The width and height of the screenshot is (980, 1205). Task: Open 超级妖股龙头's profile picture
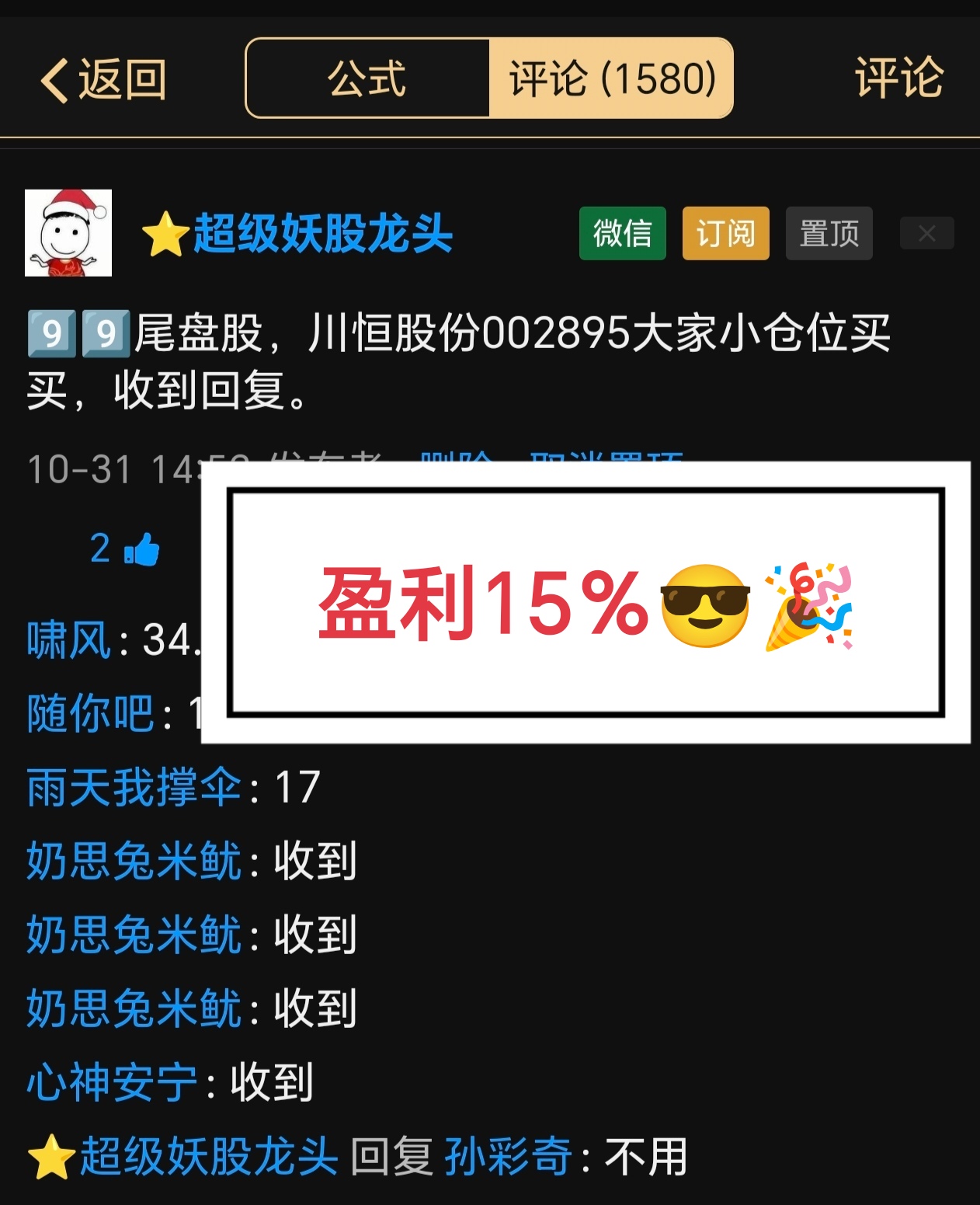(x=68, y=233)
